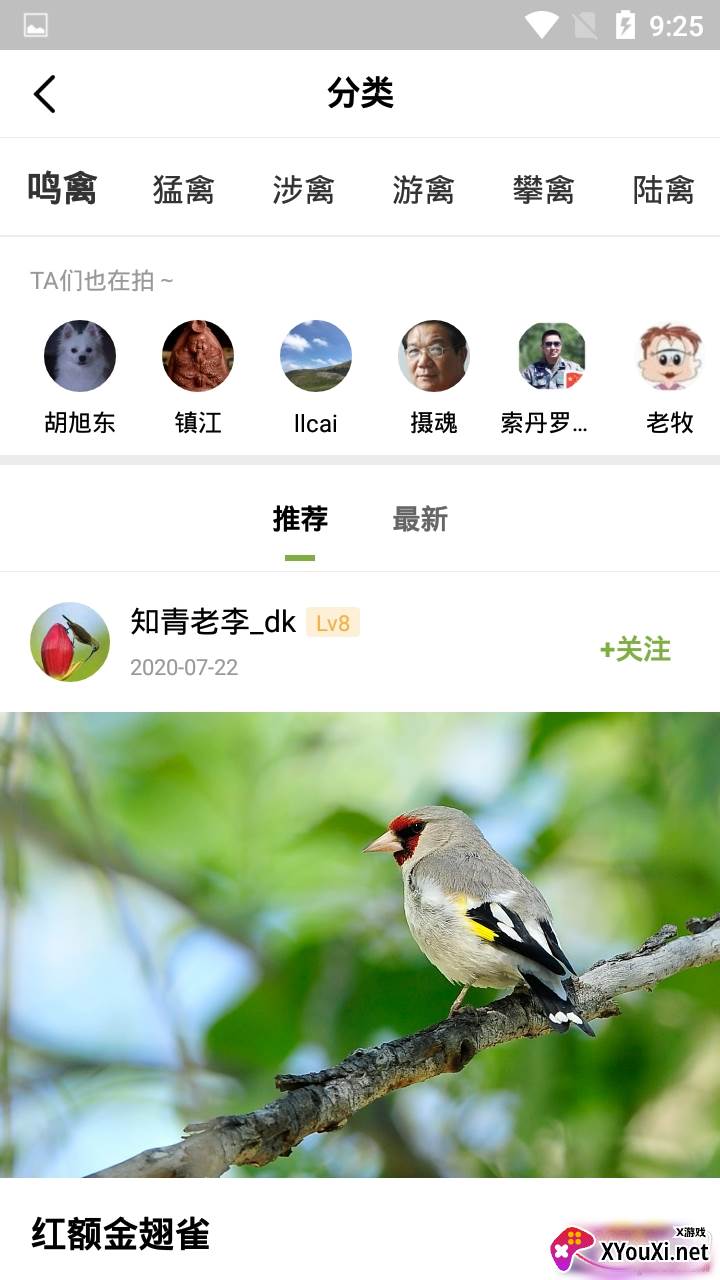
Task: Switch to the 最新 posts tab
Action: coord(420,519)
